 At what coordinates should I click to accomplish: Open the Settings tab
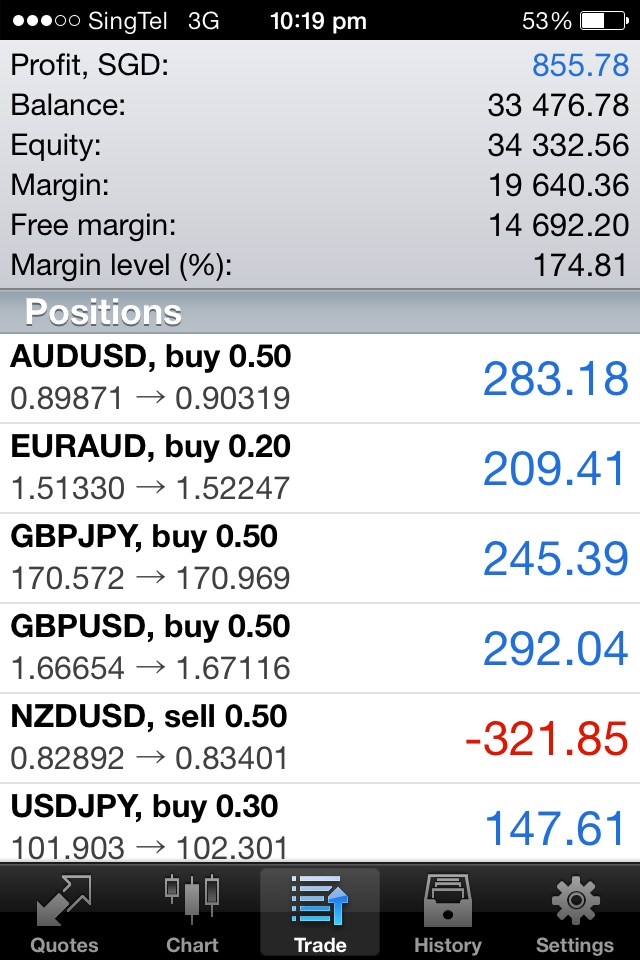pos(575,913)
